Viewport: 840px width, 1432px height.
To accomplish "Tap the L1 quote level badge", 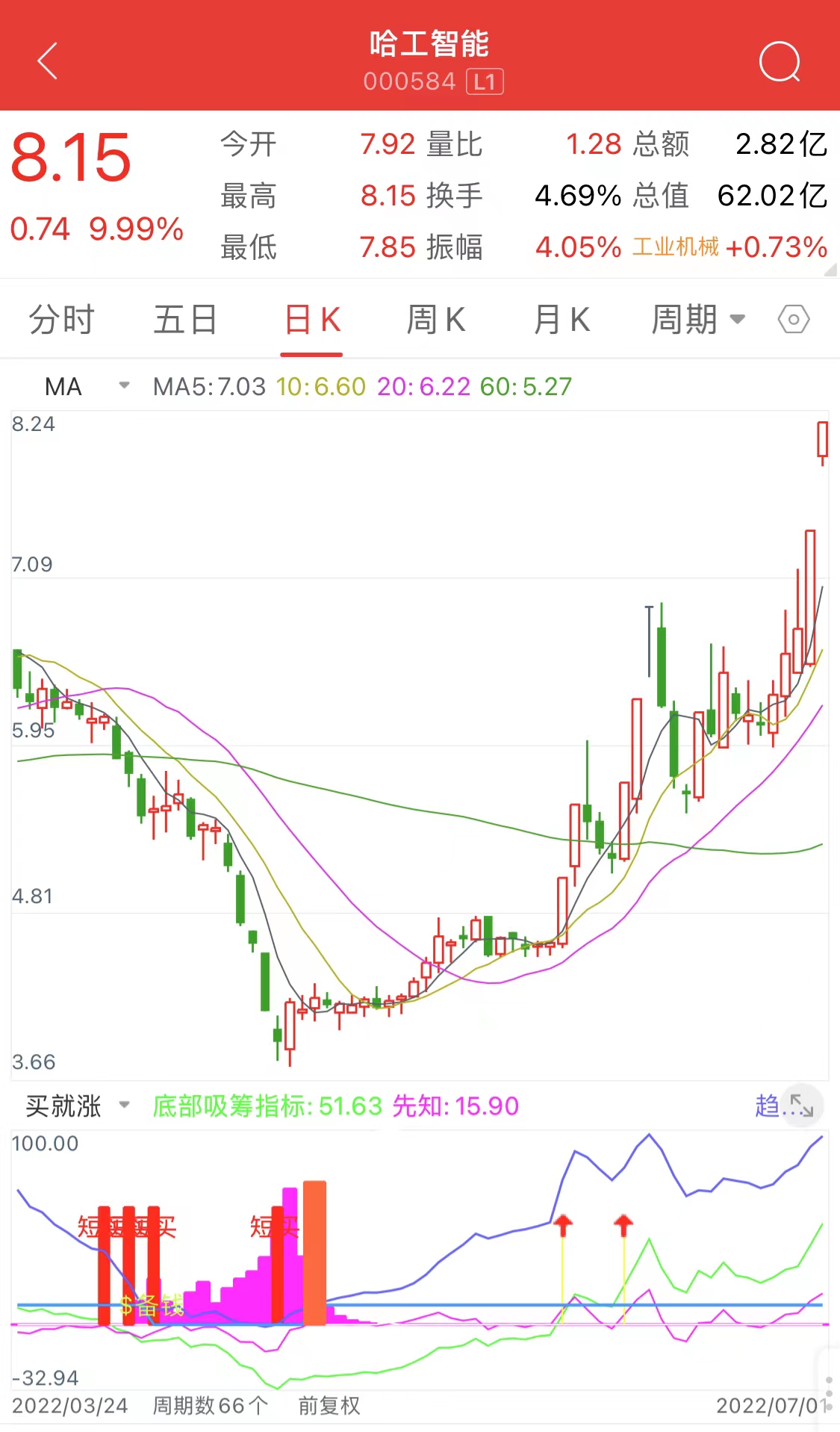I will [x=486, y=81].
